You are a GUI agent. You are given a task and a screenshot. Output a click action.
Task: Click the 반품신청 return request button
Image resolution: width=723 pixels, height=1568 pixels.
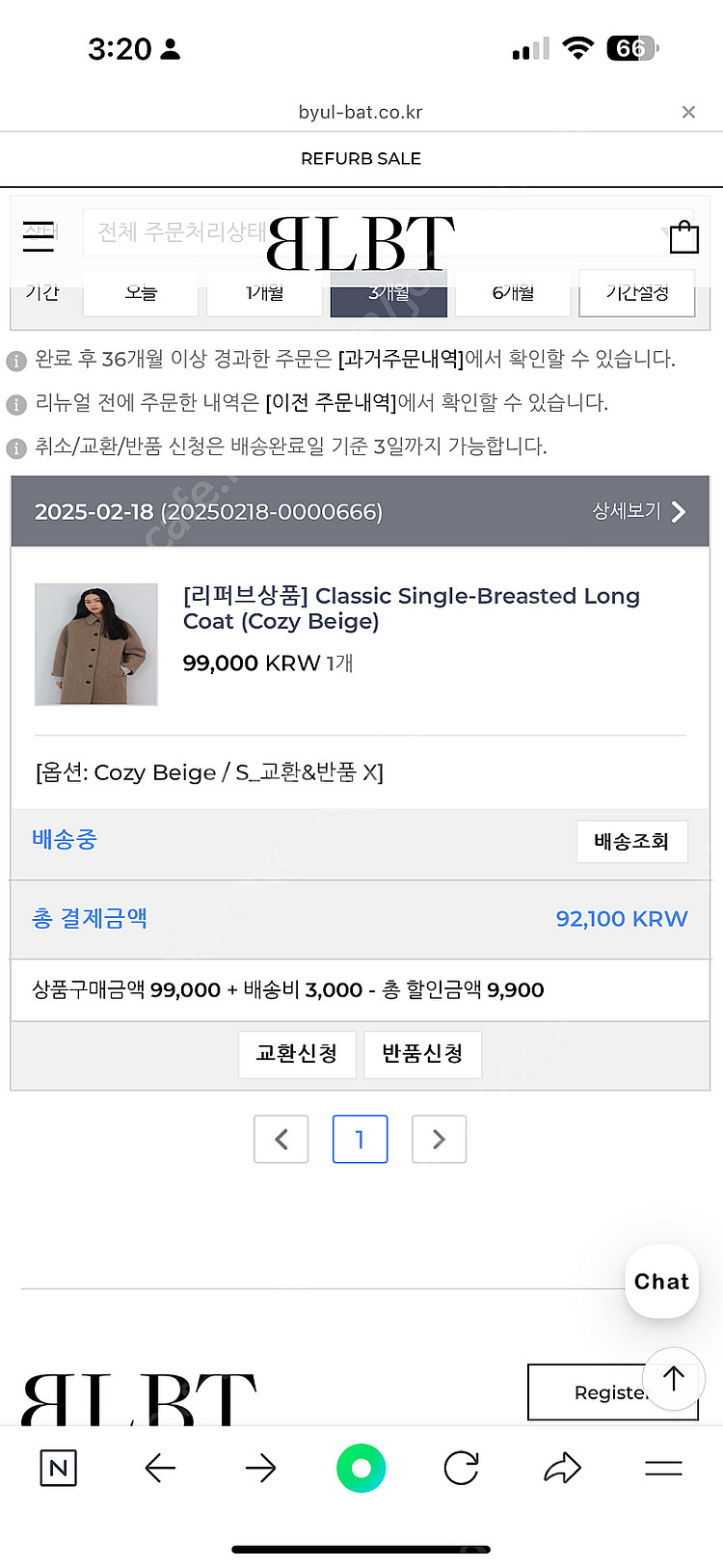coord(422,1054)
